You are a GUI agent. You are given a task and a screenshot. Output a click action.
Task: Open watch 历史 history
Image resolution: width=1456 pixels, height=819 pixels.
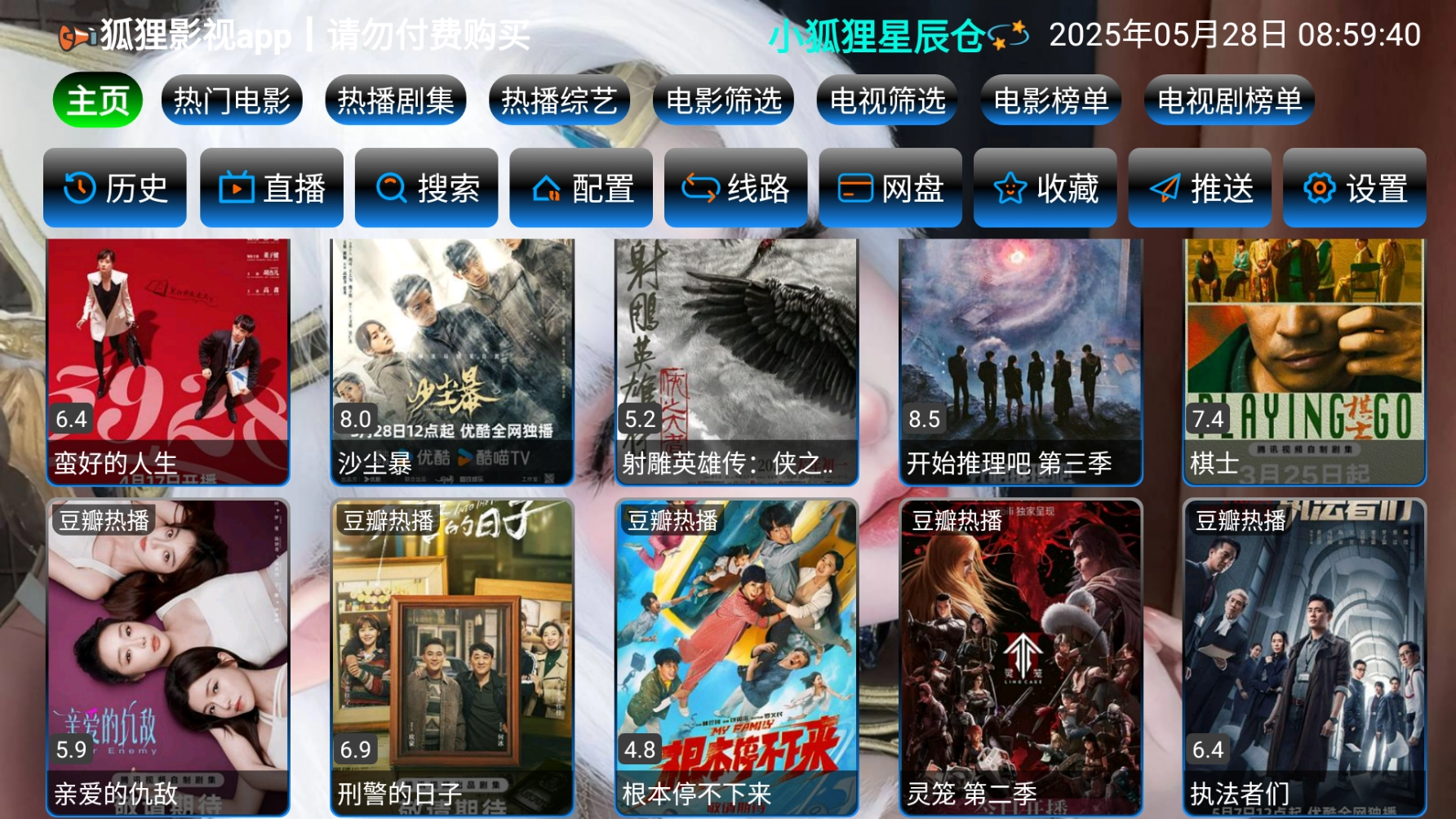coord(115,188)
